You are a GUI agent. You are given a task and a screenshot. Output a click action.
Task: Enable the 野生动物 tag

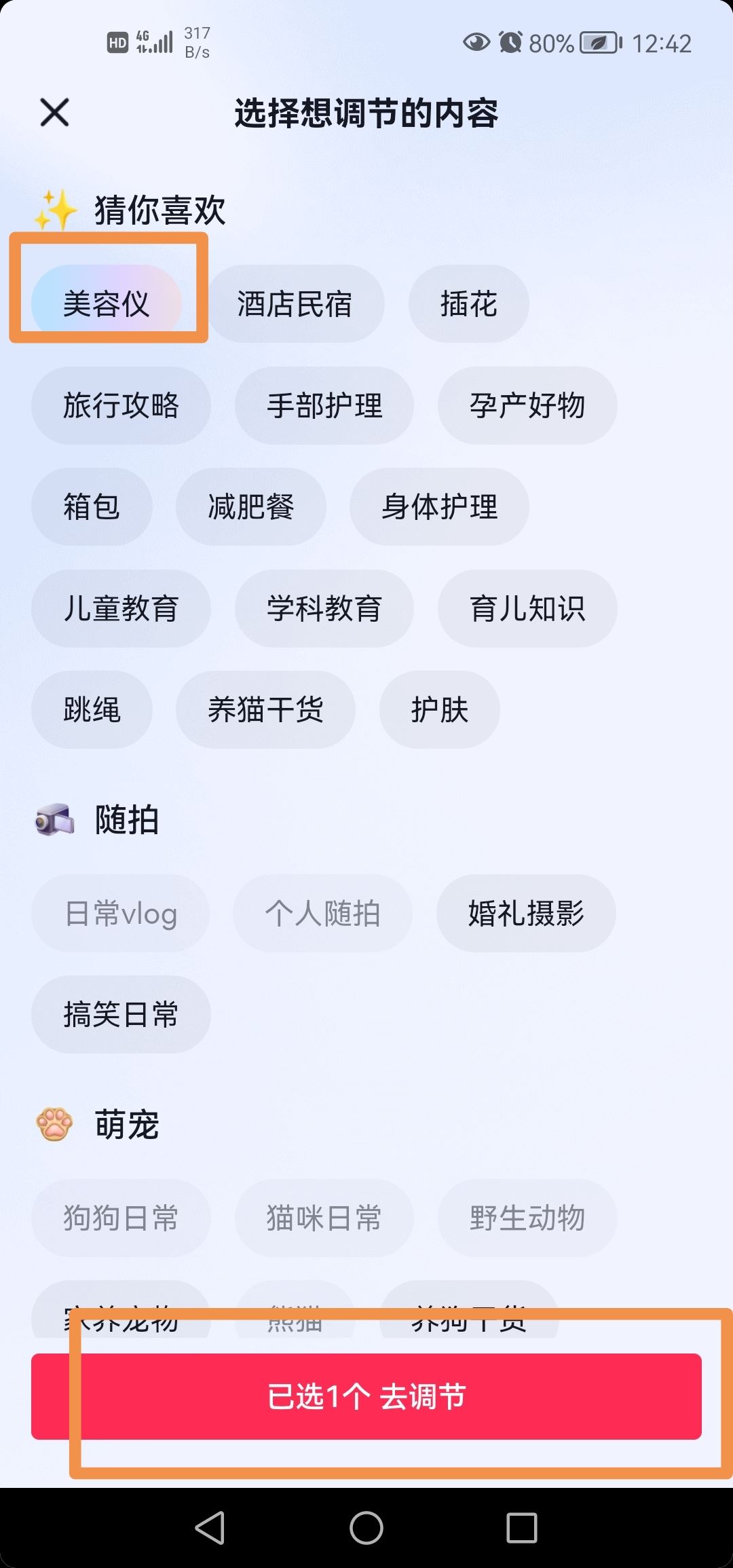[x=527, y=1218]
